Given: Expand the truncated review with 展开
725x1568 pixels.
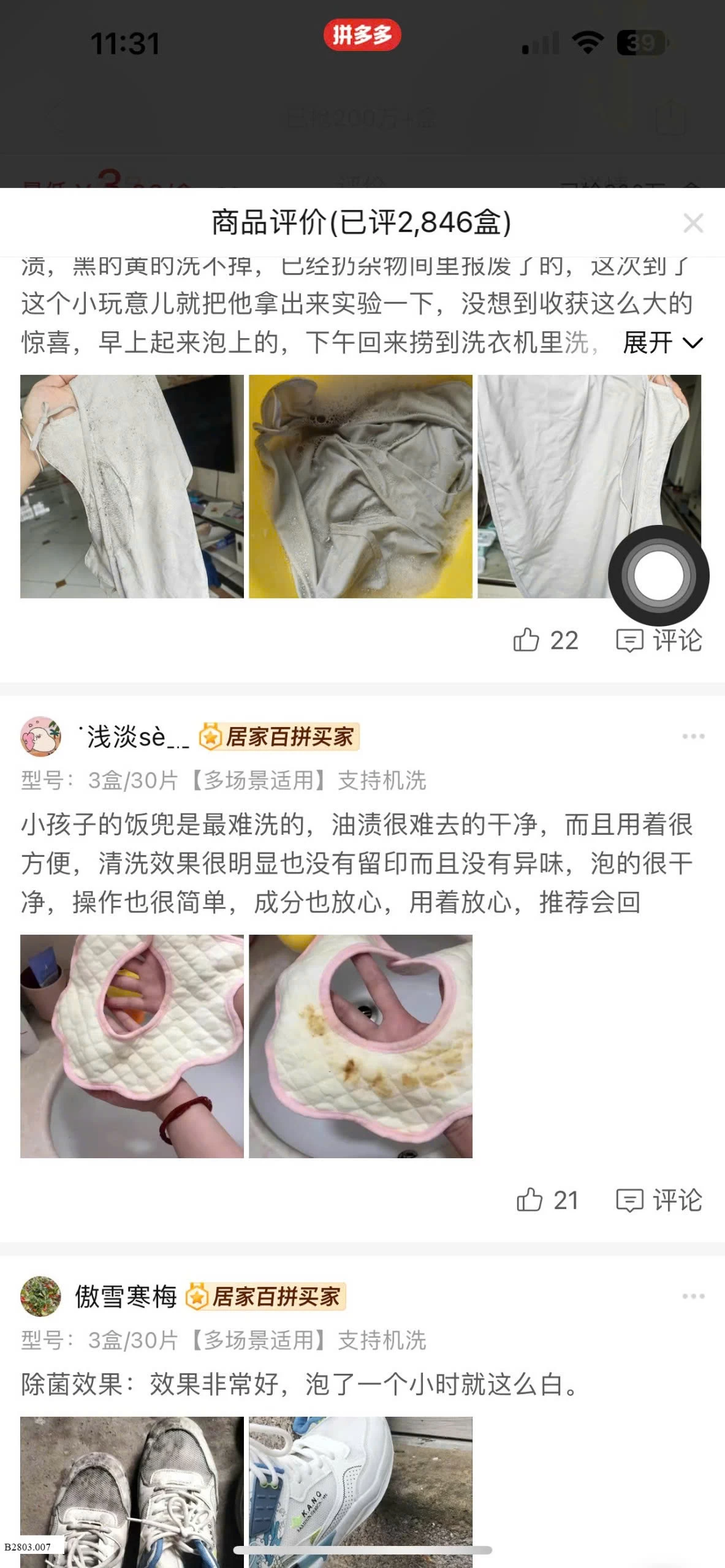Looking at the screenshot, I should [x=662, y=342].
